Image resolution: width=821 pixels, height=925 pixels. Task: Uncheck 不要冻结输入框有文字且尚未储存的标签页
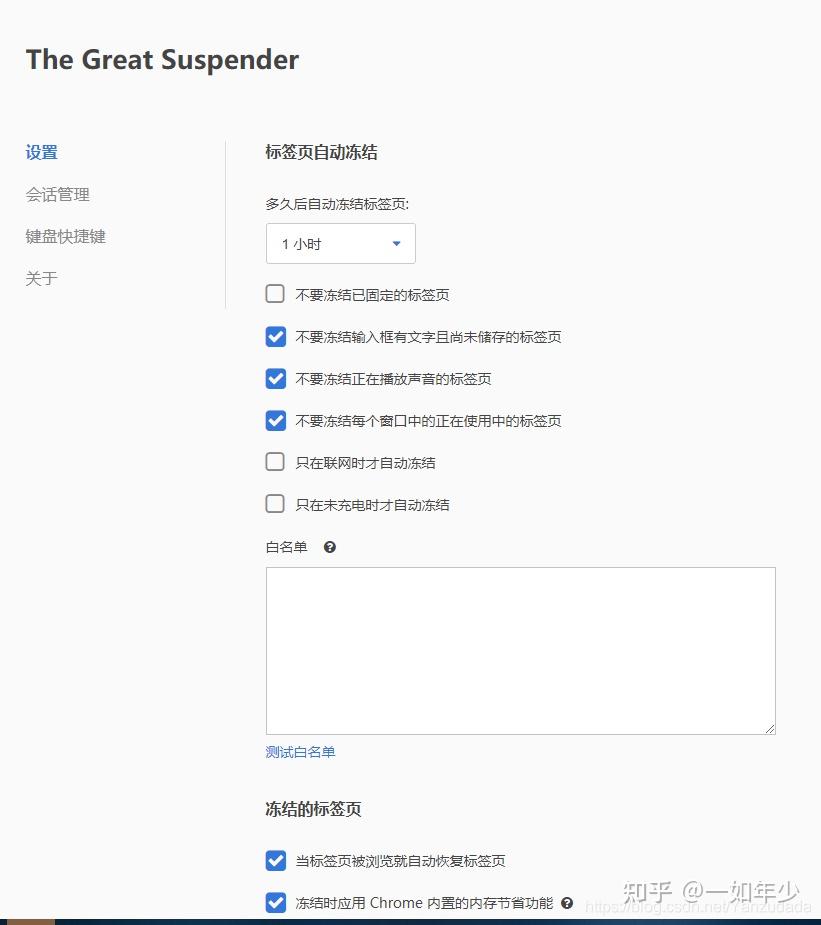(x=276, y=337)
